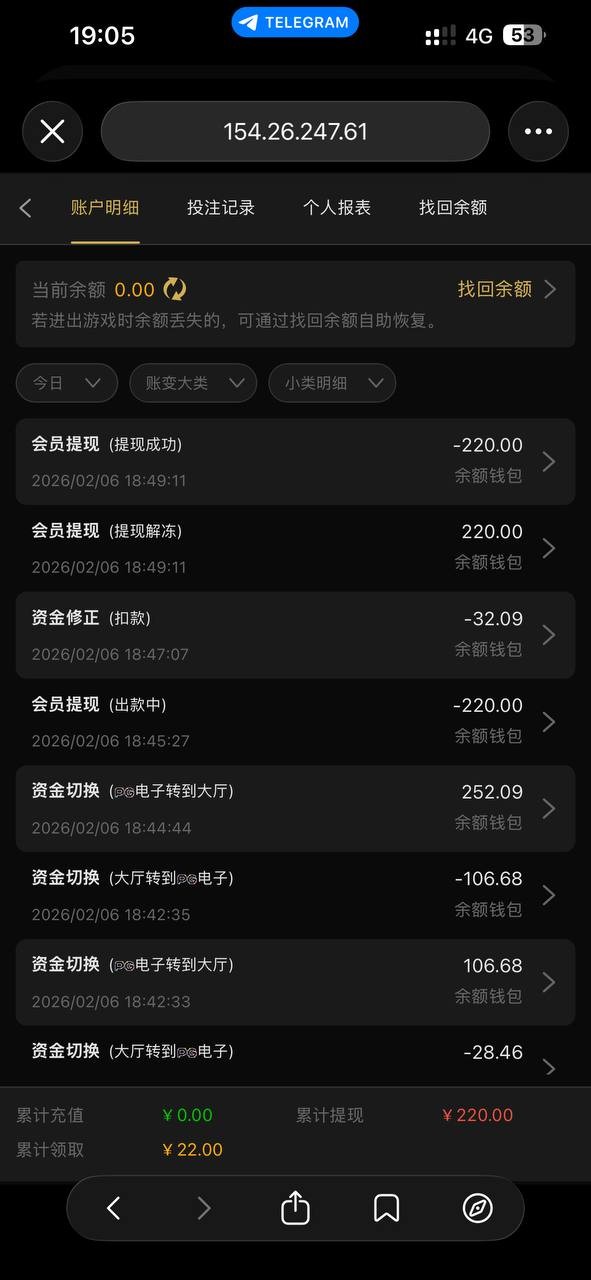Open the 今日 date dropdown
The height and width of the screenshot is (1280, 591).
[x=67, y=383]
